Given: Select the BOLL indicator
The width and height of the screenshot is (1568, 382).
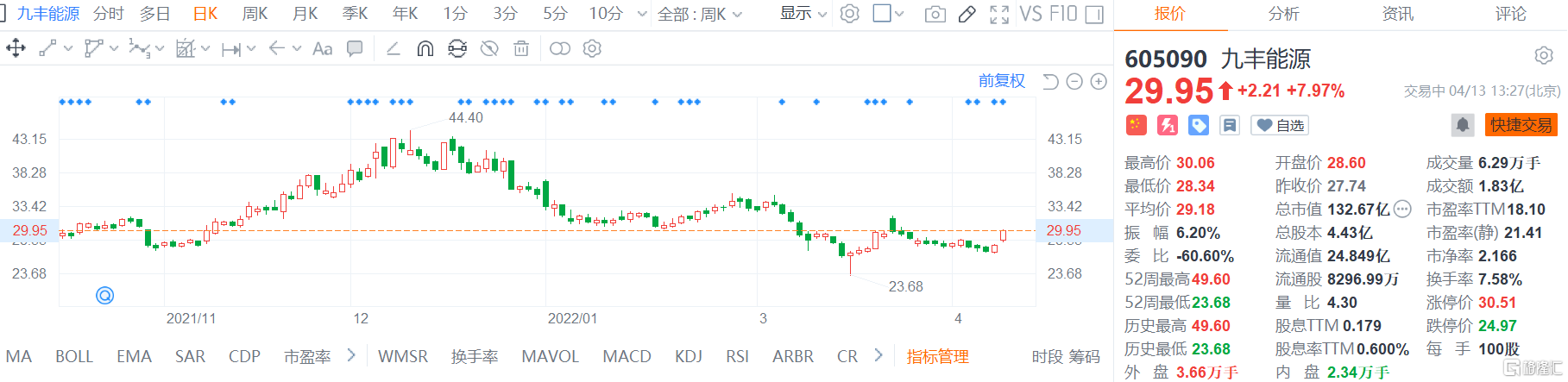Looking at the screenshot, I should [74, 356].
